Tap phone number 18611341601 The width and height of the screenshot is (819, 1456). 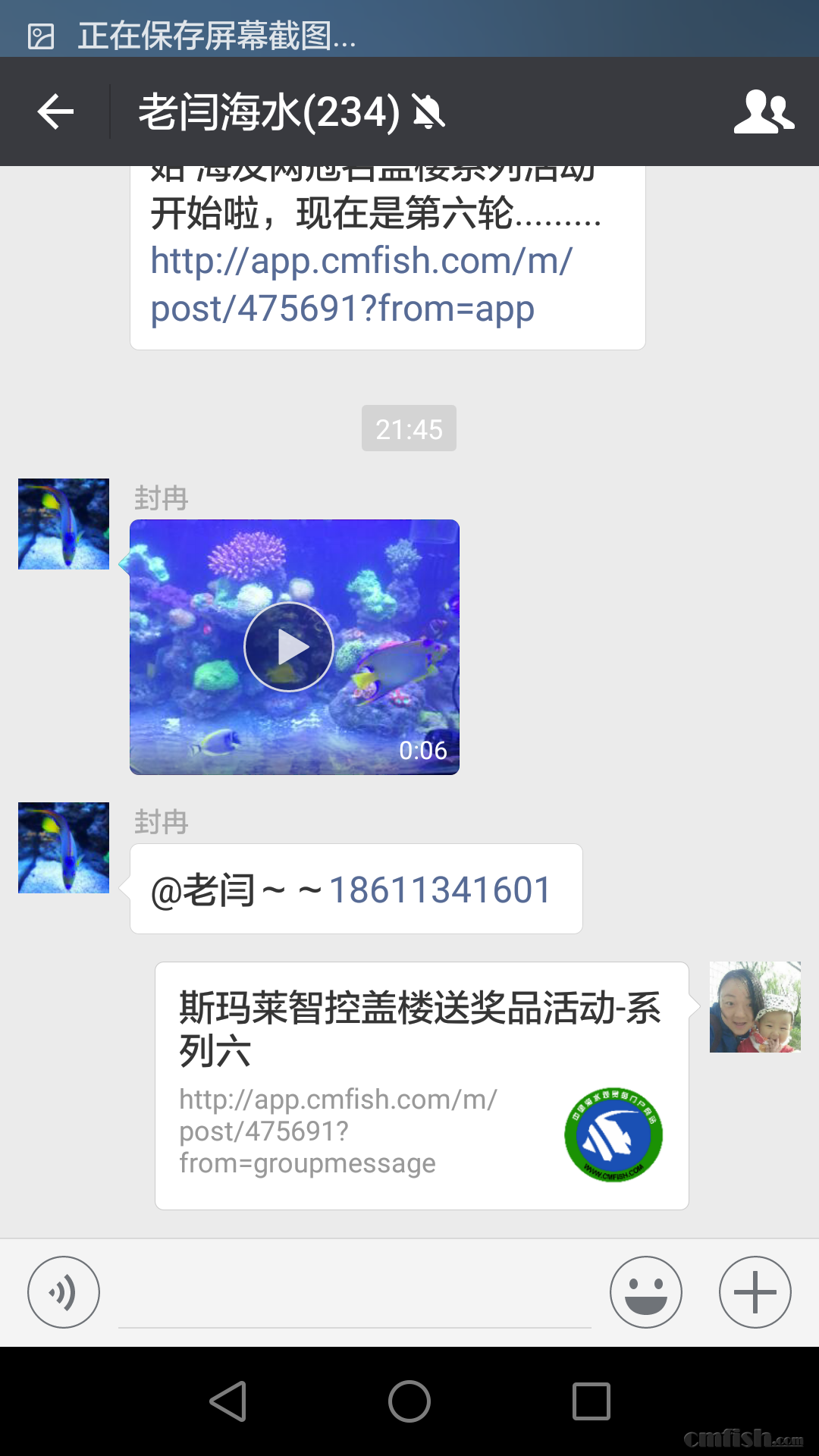tap(440, 890)
